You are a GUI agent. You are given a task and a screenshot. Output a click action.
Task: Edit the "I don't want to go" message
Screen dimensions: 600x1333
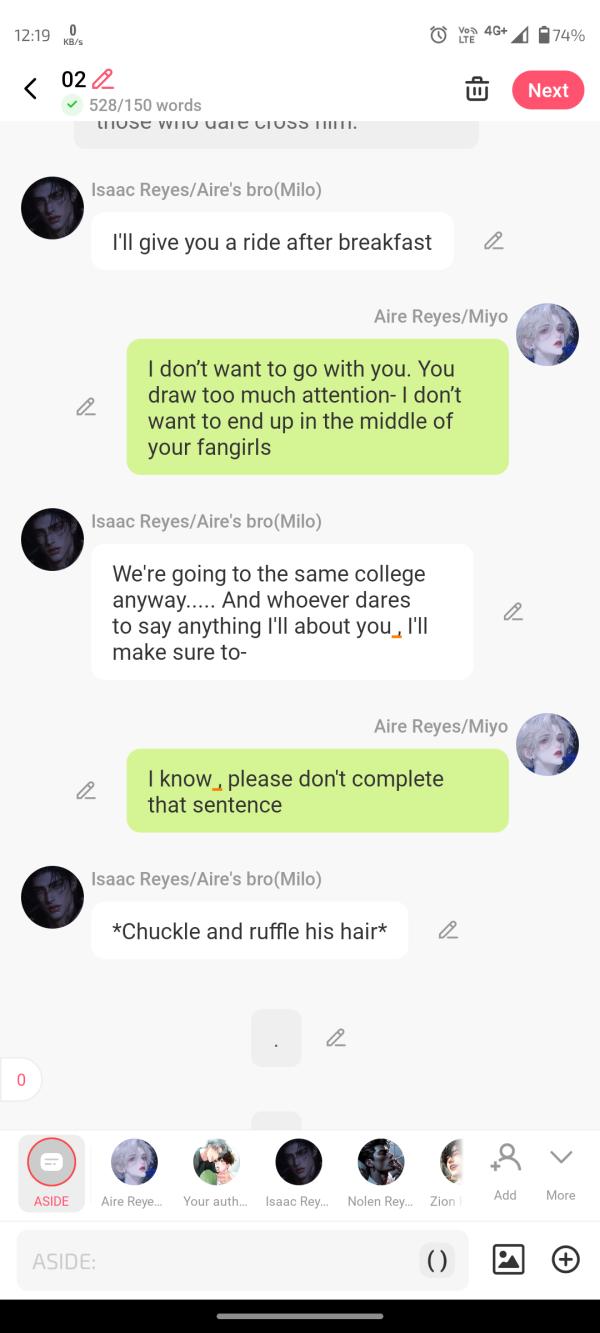[x=86, y=407]
